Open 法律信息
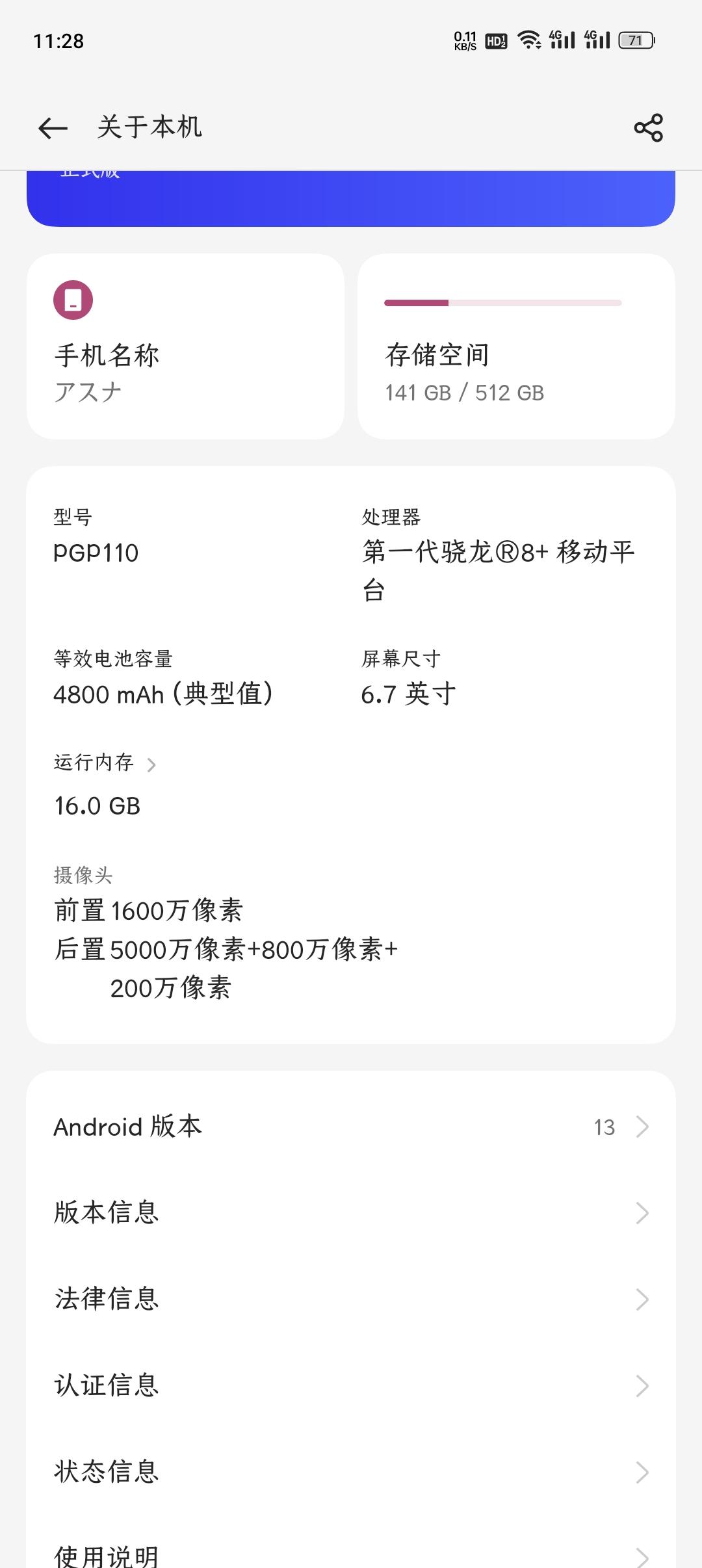Image resolution: width=702 pixels, height=1568 pixels. 351,1299
